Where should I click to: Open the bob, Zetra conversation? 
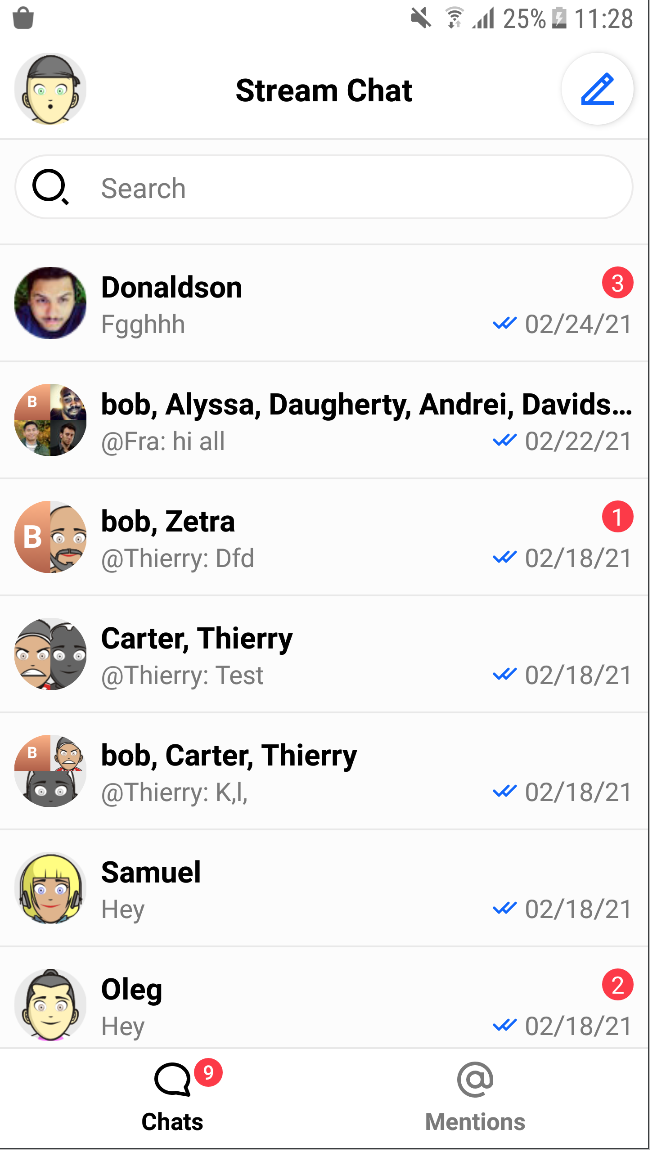[x=324, y=538]
